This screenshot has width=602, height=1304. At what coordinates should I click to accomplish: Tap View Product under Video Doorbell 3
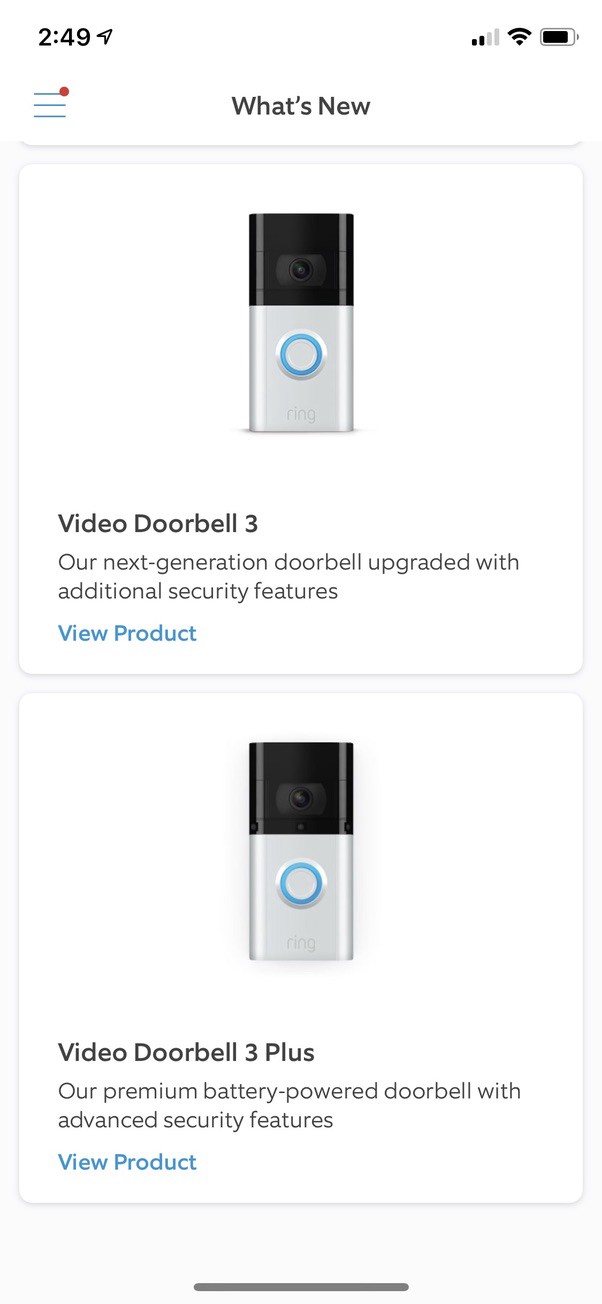coord(127,633)
